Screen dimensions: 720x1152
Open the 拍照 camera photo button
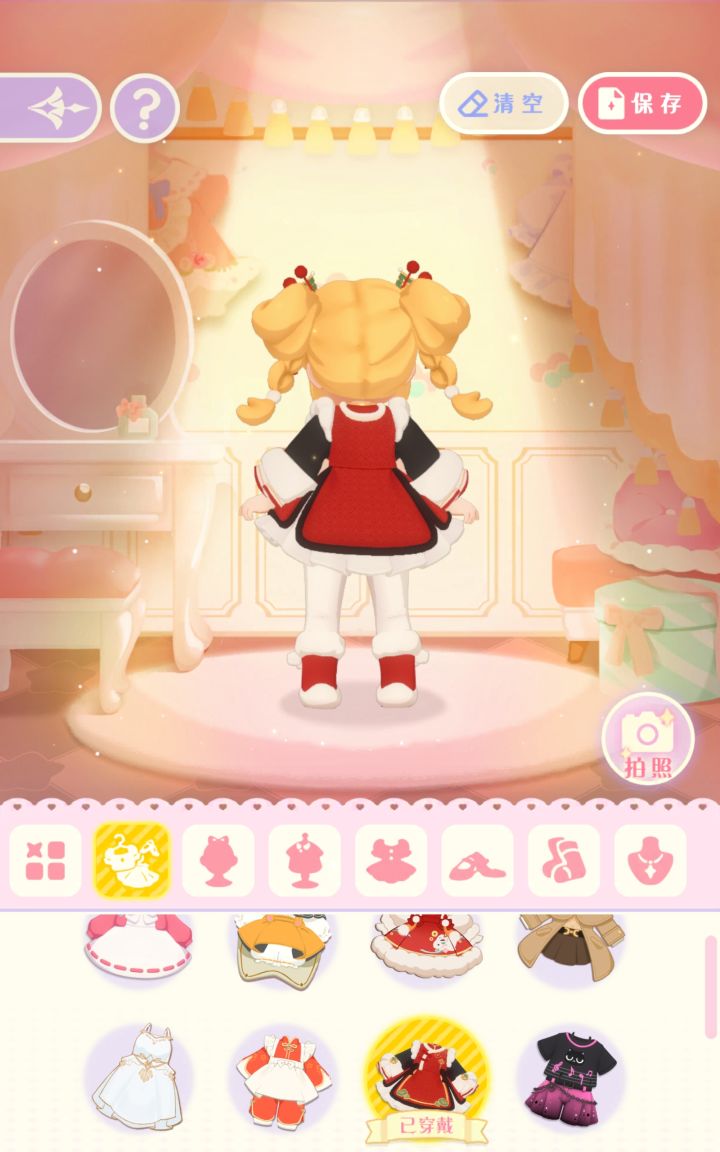tap(651, 738)
